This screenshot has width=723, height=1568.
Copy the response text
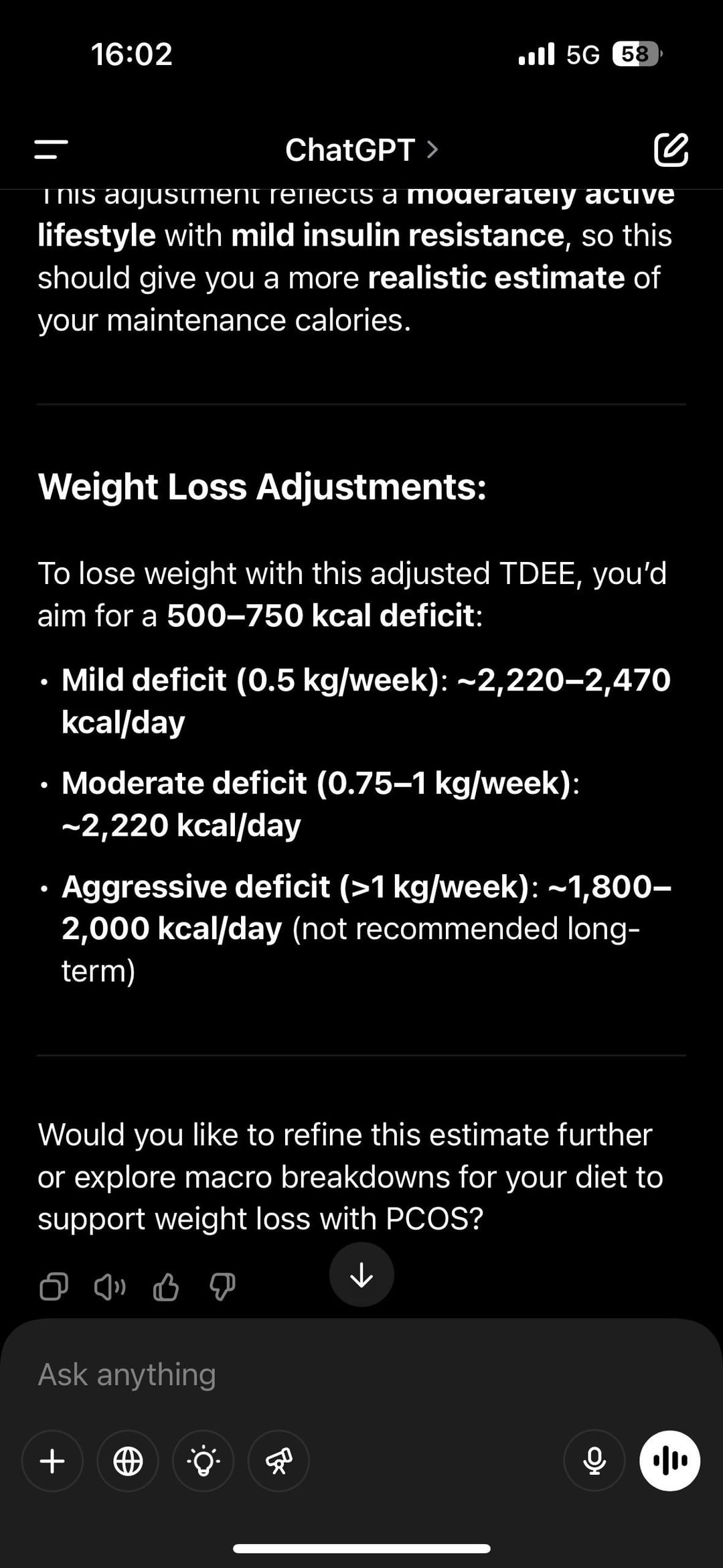54,1286
